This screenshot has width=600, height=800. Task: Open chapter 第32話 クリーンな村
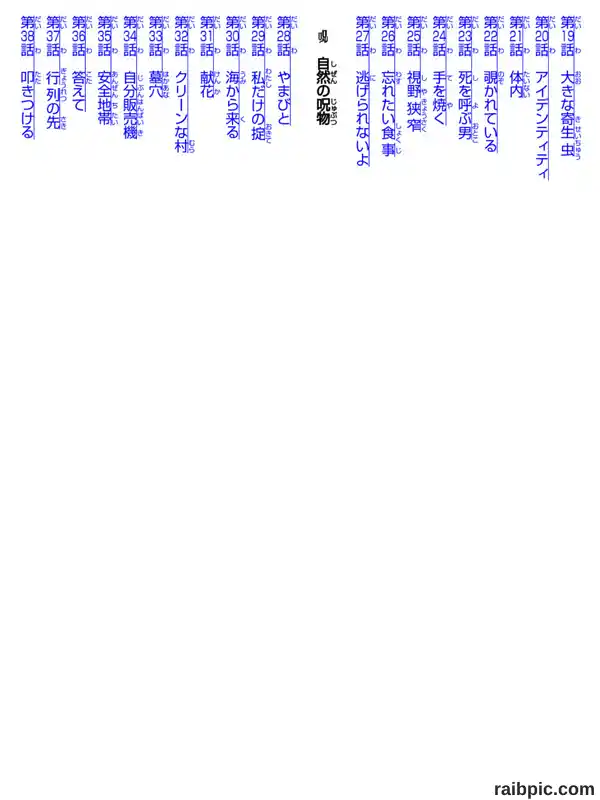point(184,84)
